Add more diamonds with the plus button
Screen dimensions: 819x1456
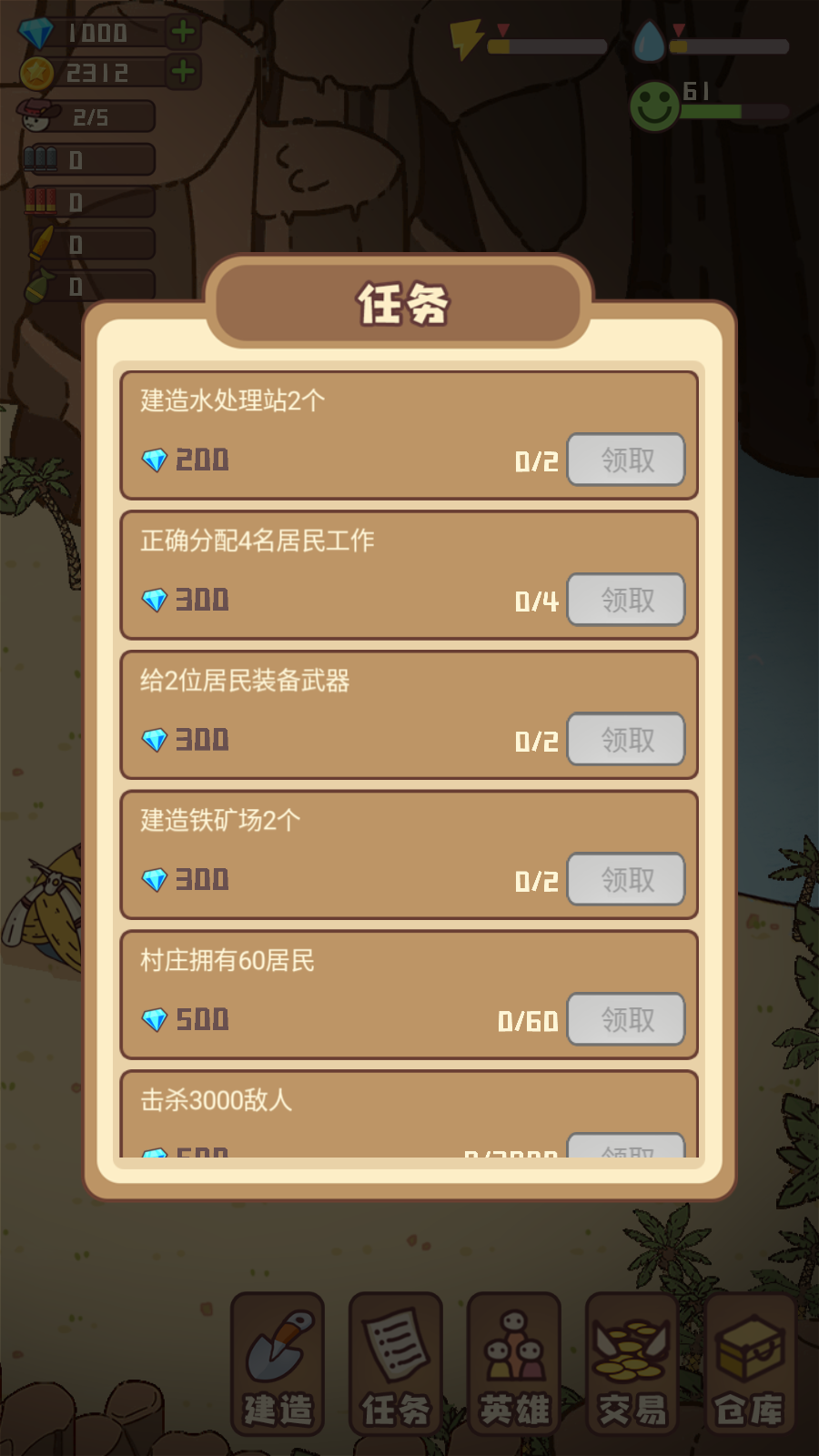click(183, 32)
